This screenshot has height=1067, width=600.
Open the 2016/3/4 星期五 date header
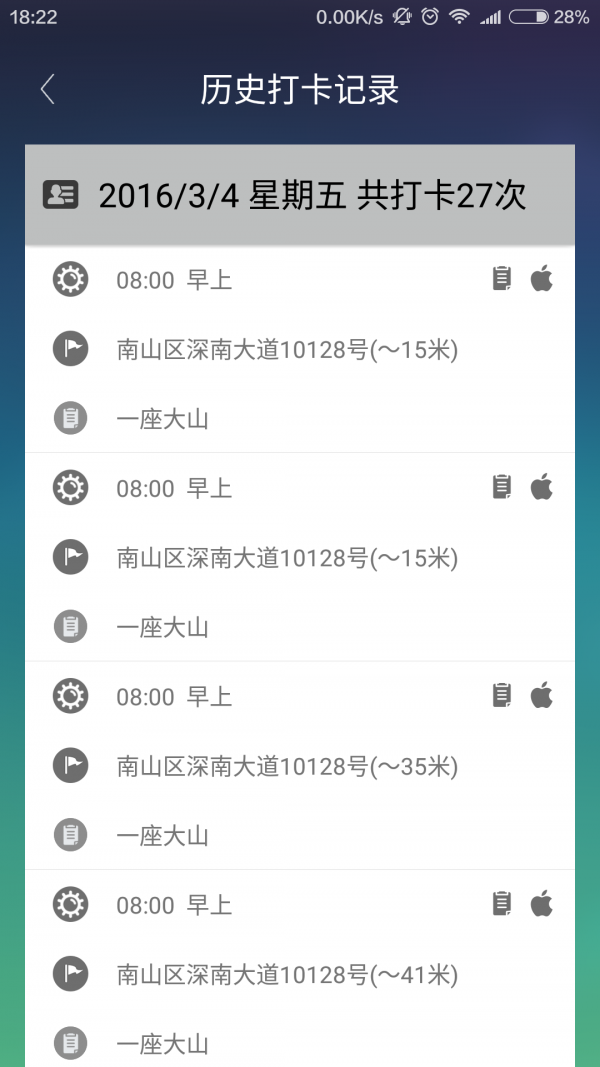pyautogui.click(x=300, y=196)
